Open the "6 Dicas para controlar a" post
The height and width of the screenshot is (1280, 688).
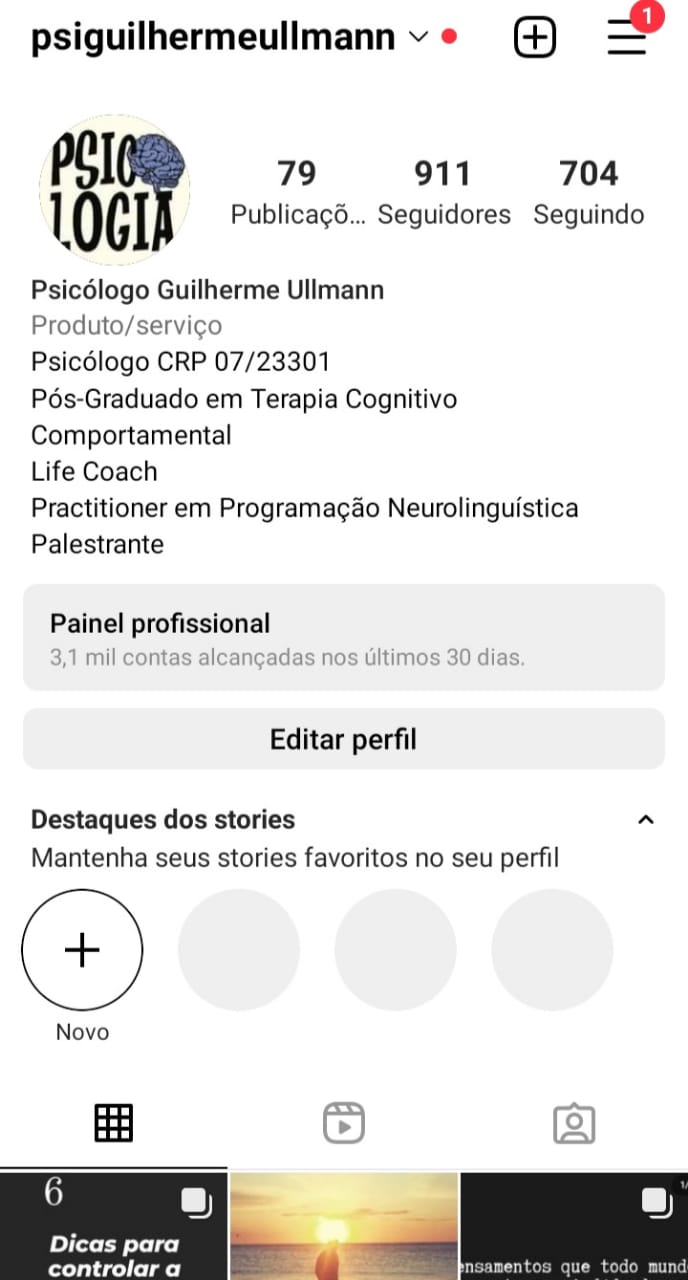(113, 1228)
